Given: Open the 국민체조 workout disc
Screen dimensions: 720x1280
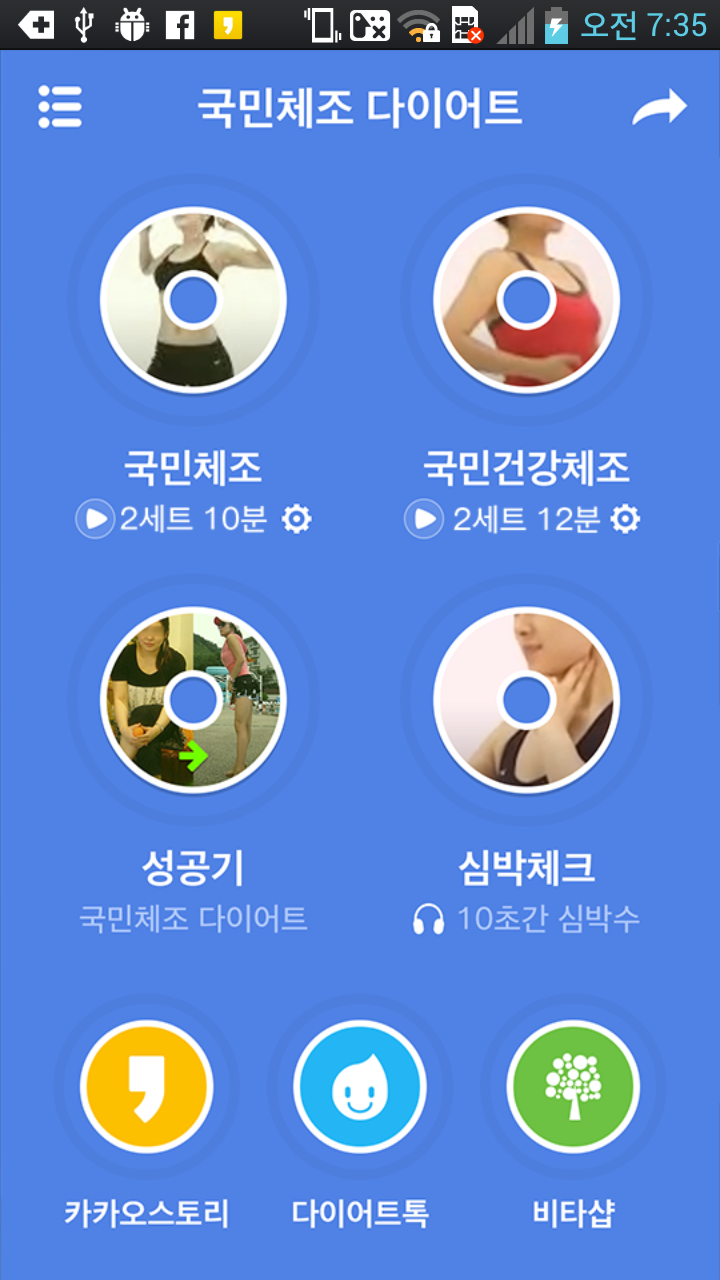Looking at the screenshot, I should pyautogui.click(x=193, y=300).
